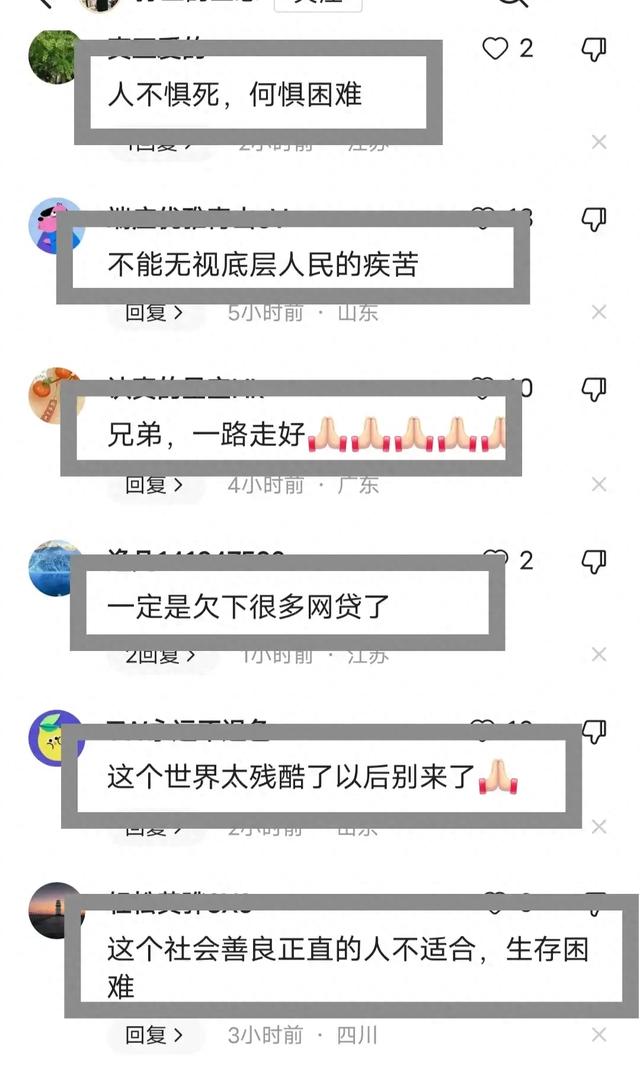Dismiss the comment "一定是欠下很多网贷了"

[599, 655]
